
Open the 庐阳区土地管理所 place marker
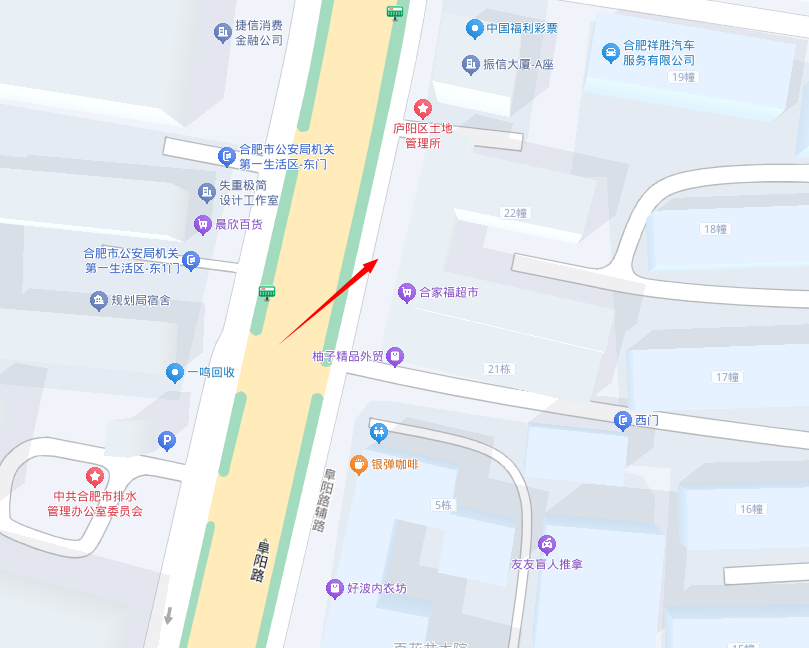coord(423,108)
